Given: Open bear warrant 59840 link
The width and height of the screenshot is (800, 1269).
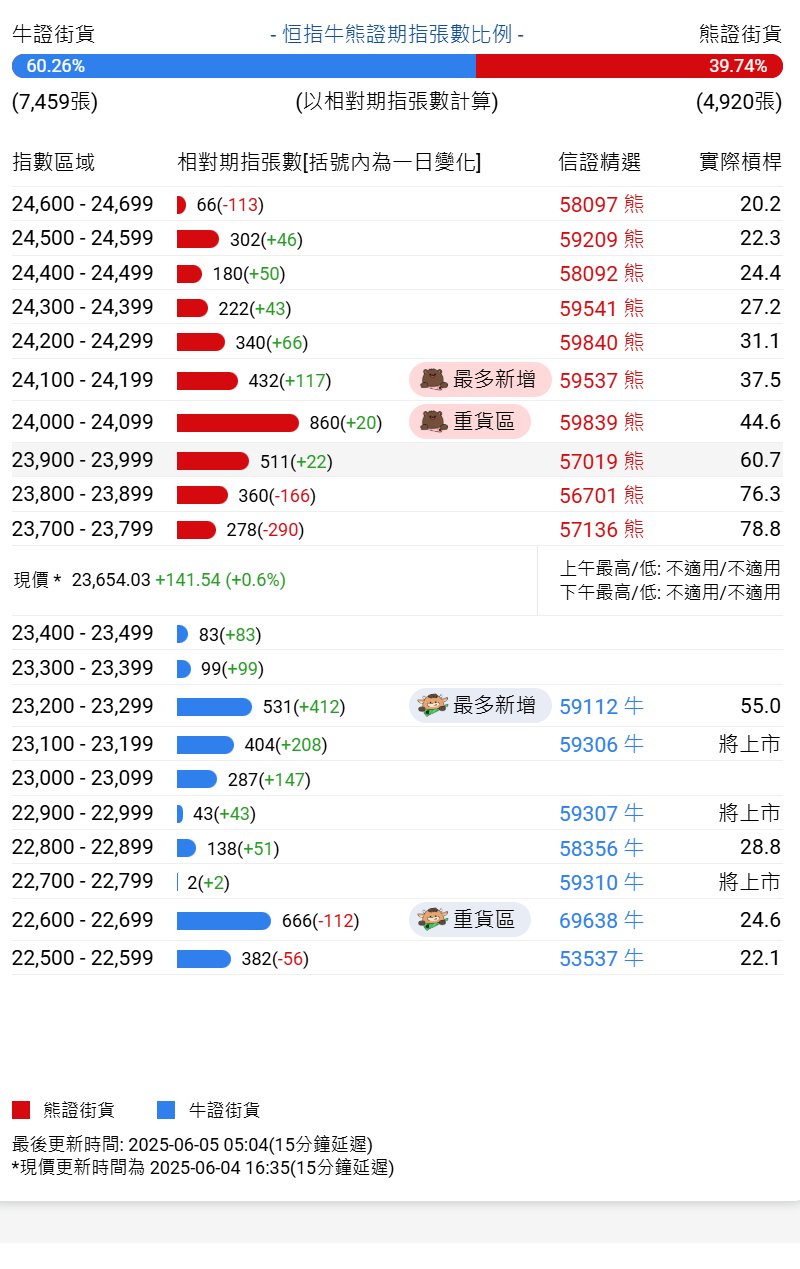Looking at the screenshot, I should click(x=601, y=342).
